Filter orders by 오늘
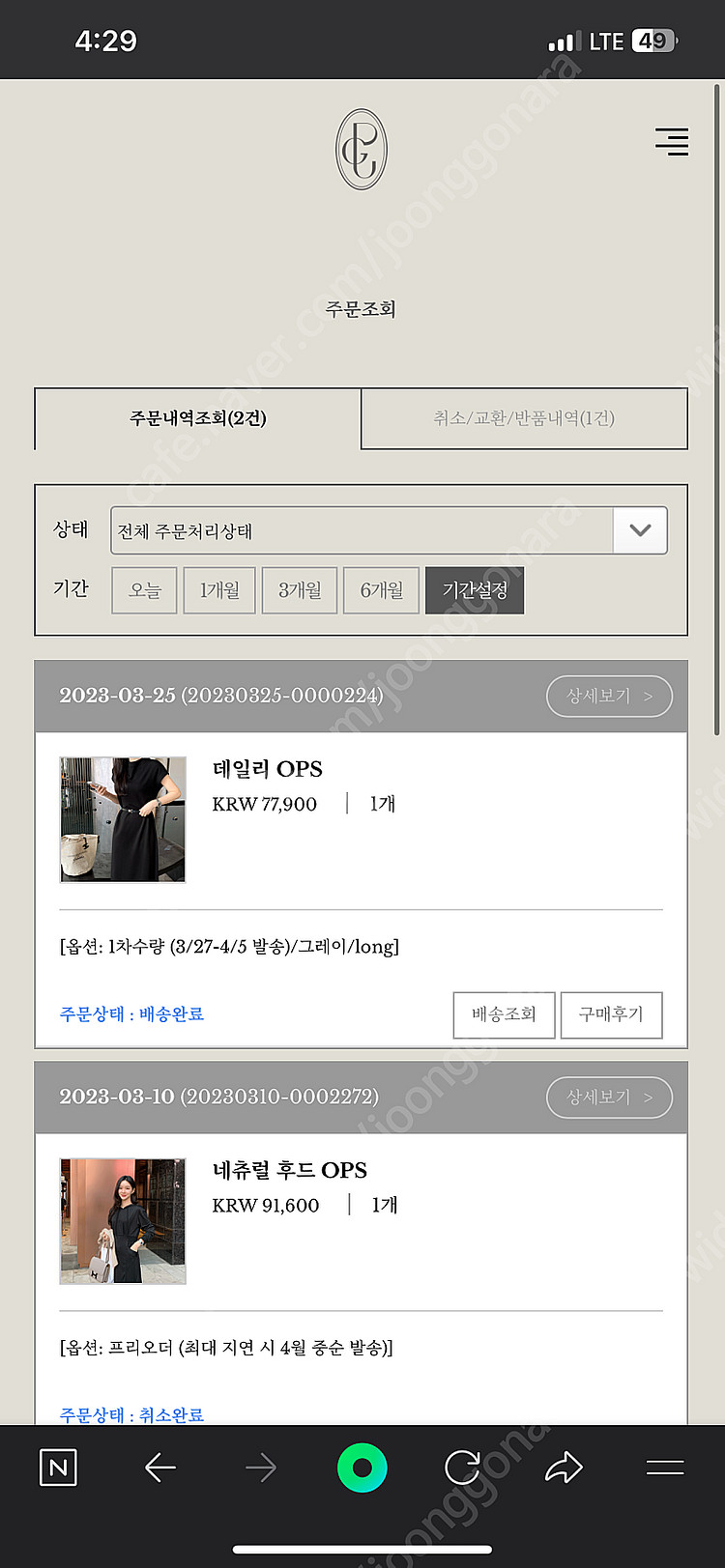 145,590
